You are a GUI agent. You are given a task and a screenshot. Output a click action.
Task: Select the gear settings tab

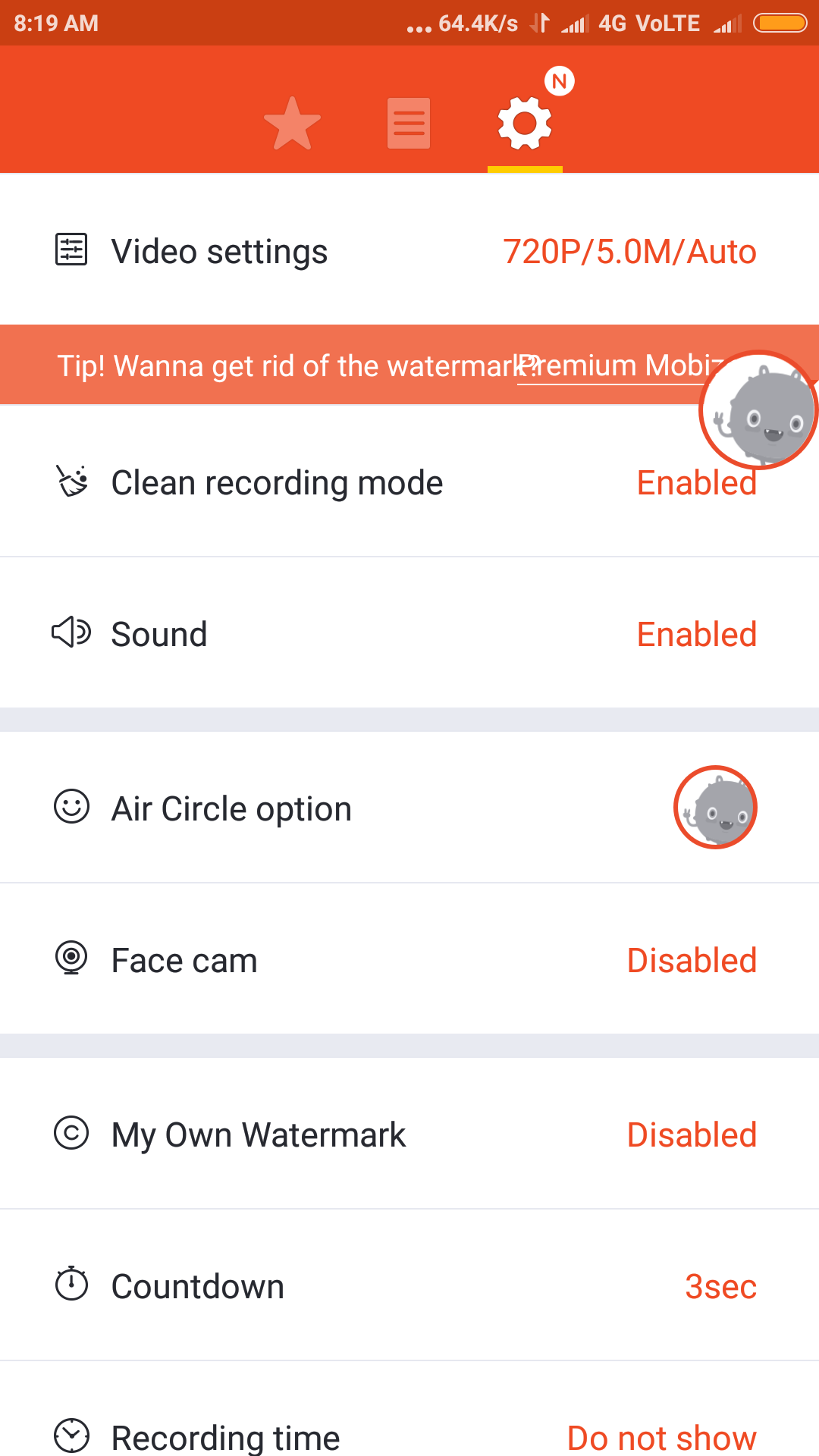point(525,124)
